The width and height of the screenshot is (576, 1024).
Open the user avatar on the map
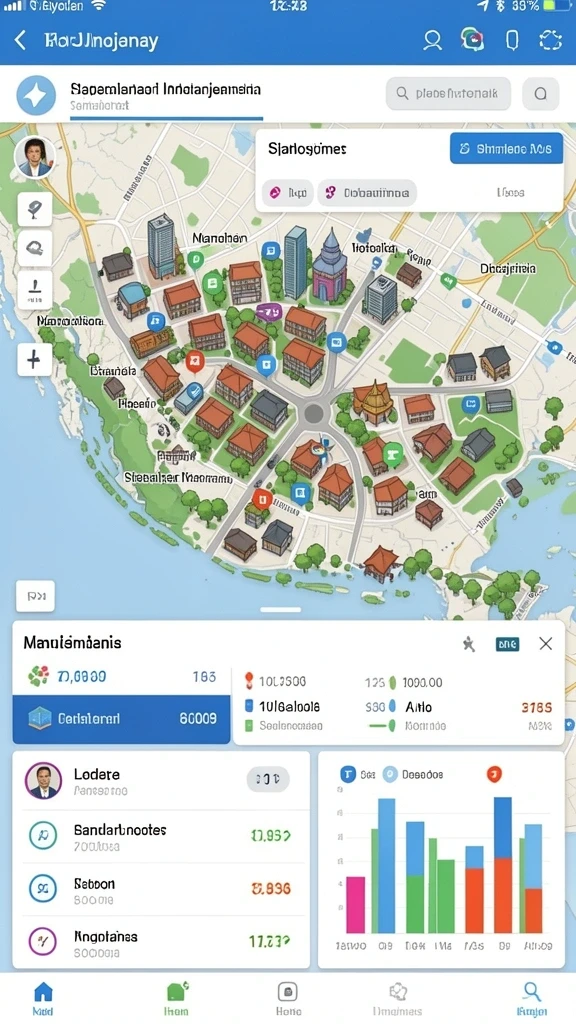[34, 157]
